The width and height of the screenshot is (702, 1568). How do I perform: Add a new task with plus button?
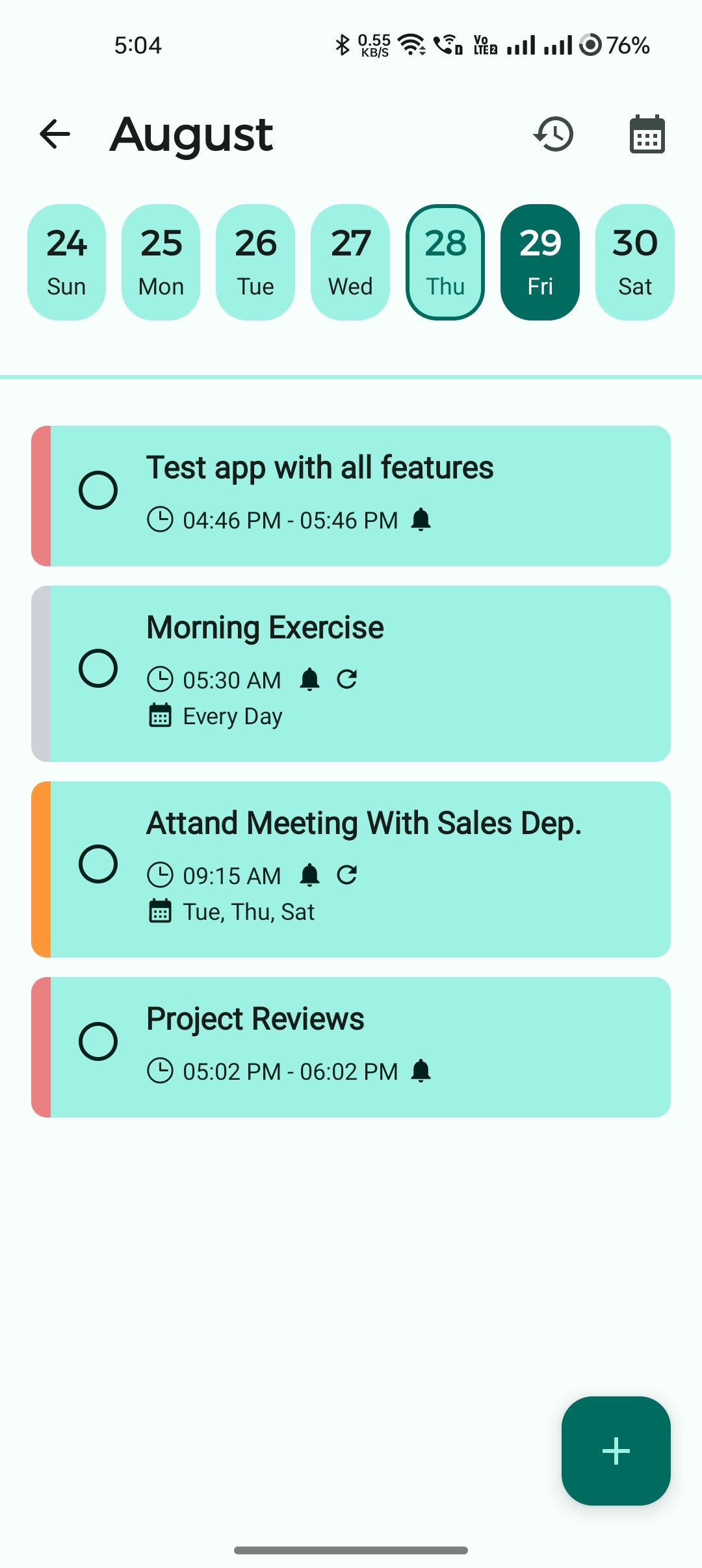616,1450
